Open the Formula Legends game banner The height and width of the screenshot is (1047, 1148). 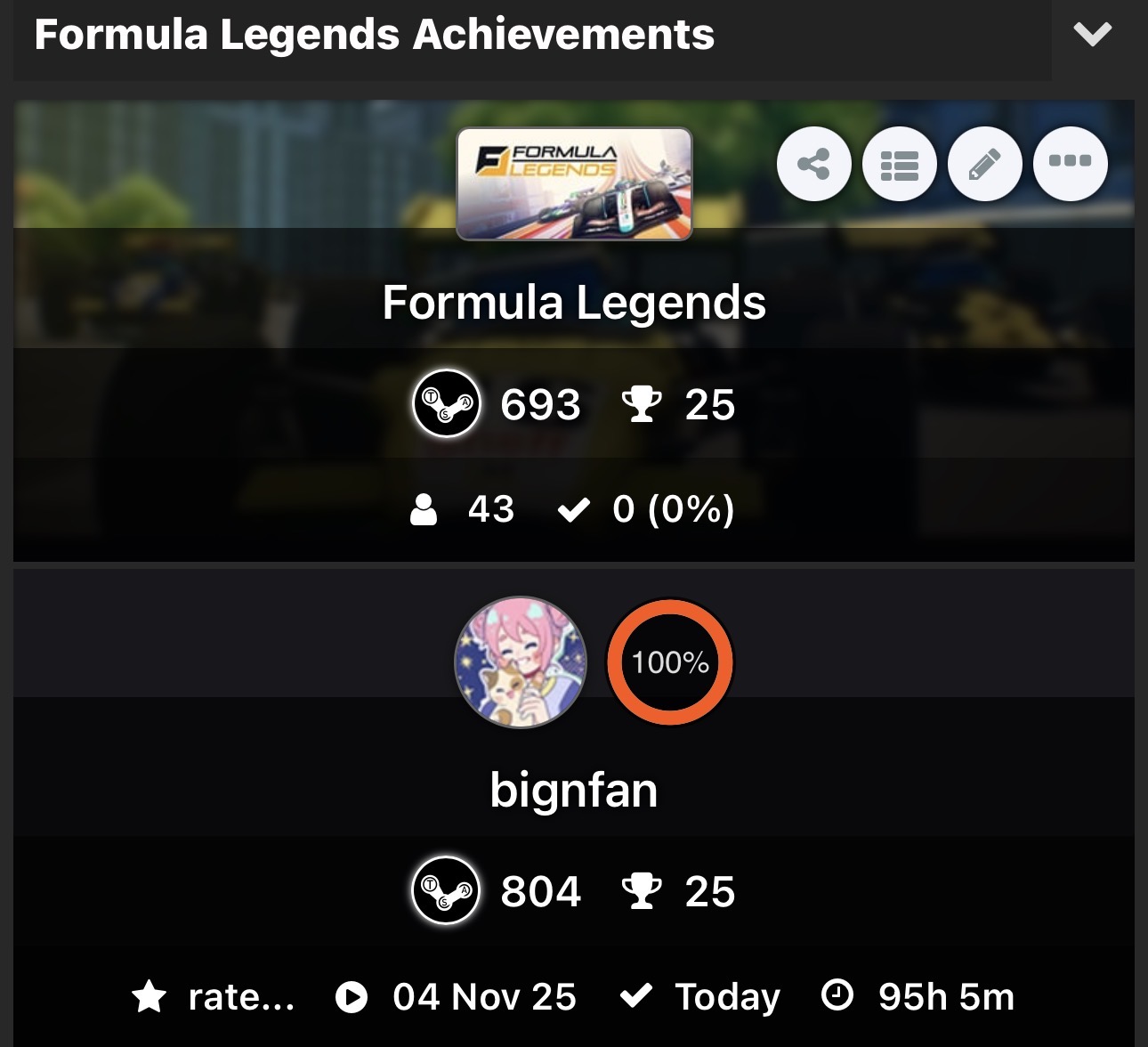574,183
